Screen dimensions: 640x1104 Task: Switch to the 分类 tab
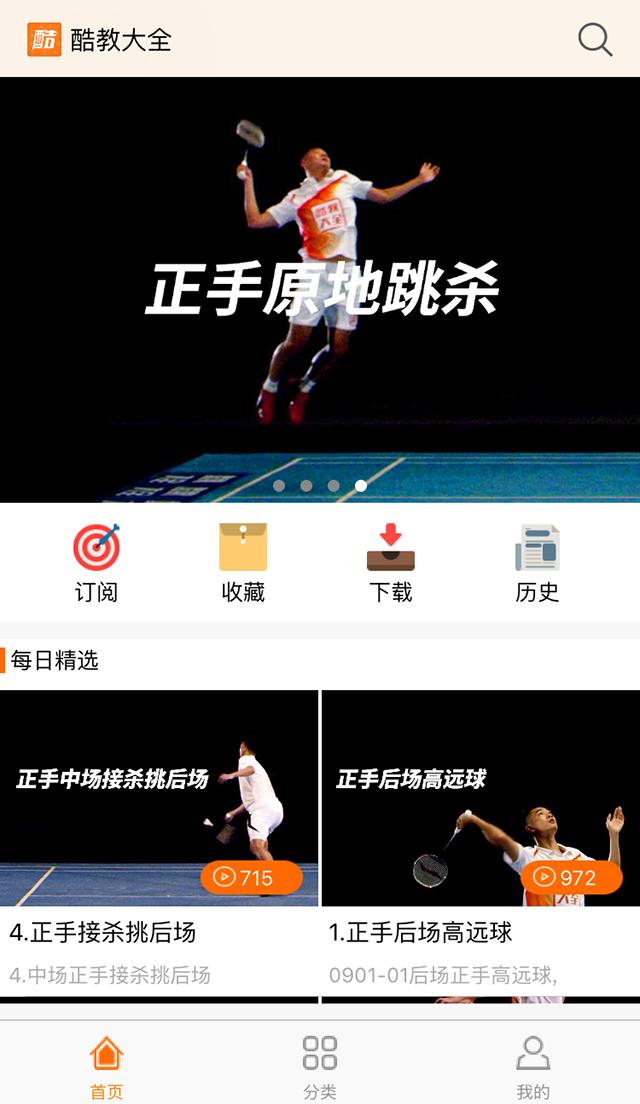pyautogui.click(x=320, y=1065)
